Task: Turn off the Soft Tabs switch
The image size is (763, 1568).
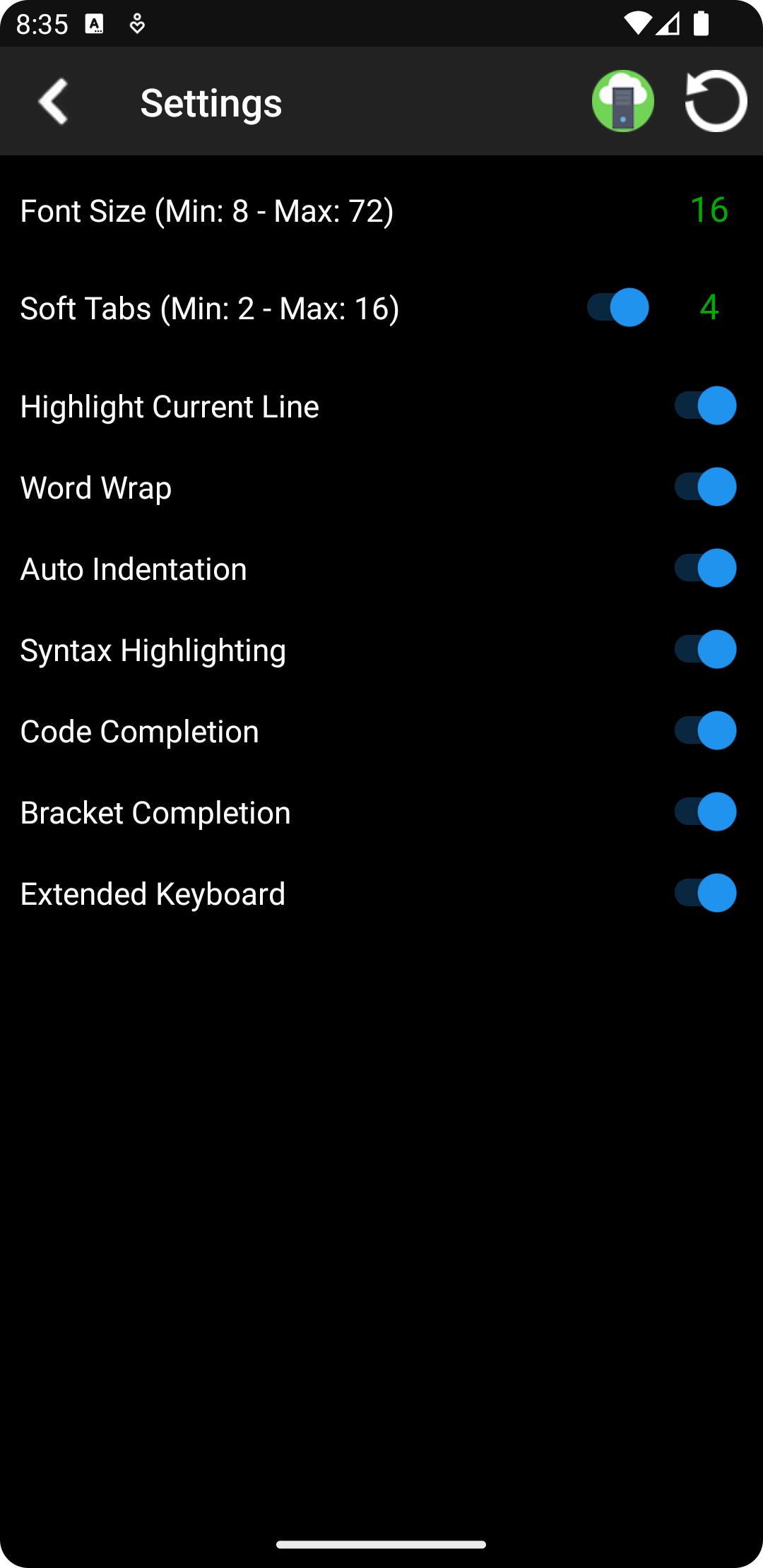Action: pyautogui.click(x=618, y=307)
